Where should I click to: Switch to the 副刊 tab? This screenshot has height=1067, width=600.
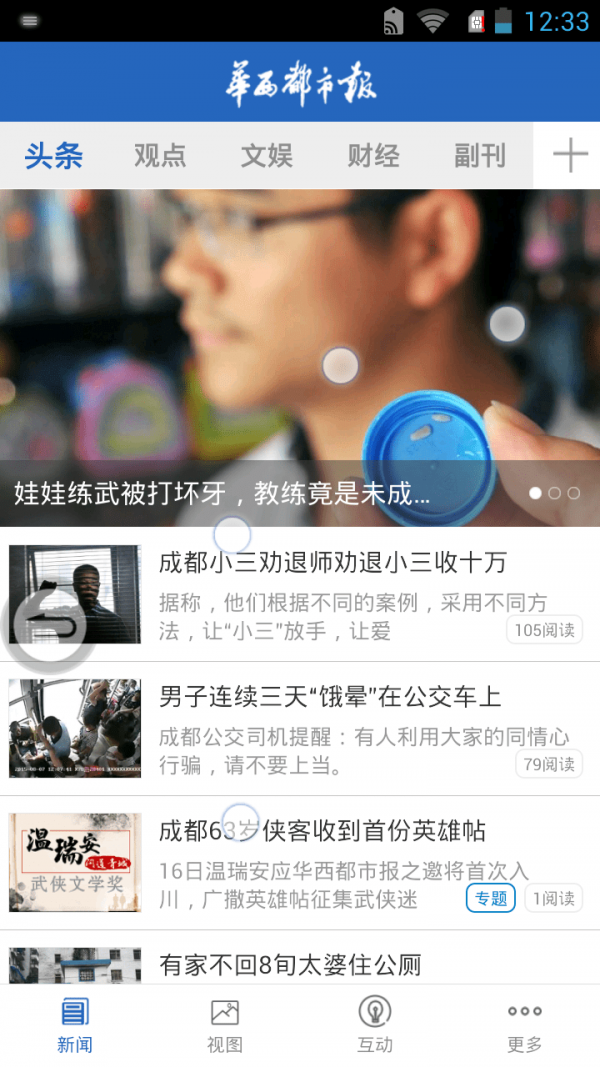[x=480, y=156]
